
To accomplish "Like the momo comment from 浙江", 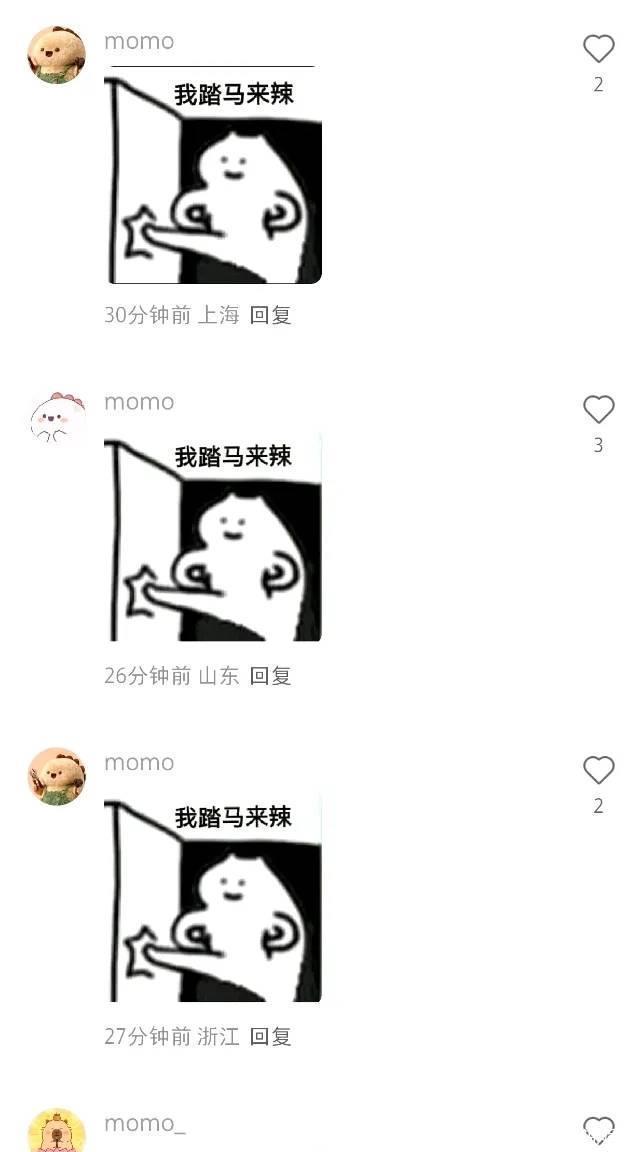I will point(598,770).
